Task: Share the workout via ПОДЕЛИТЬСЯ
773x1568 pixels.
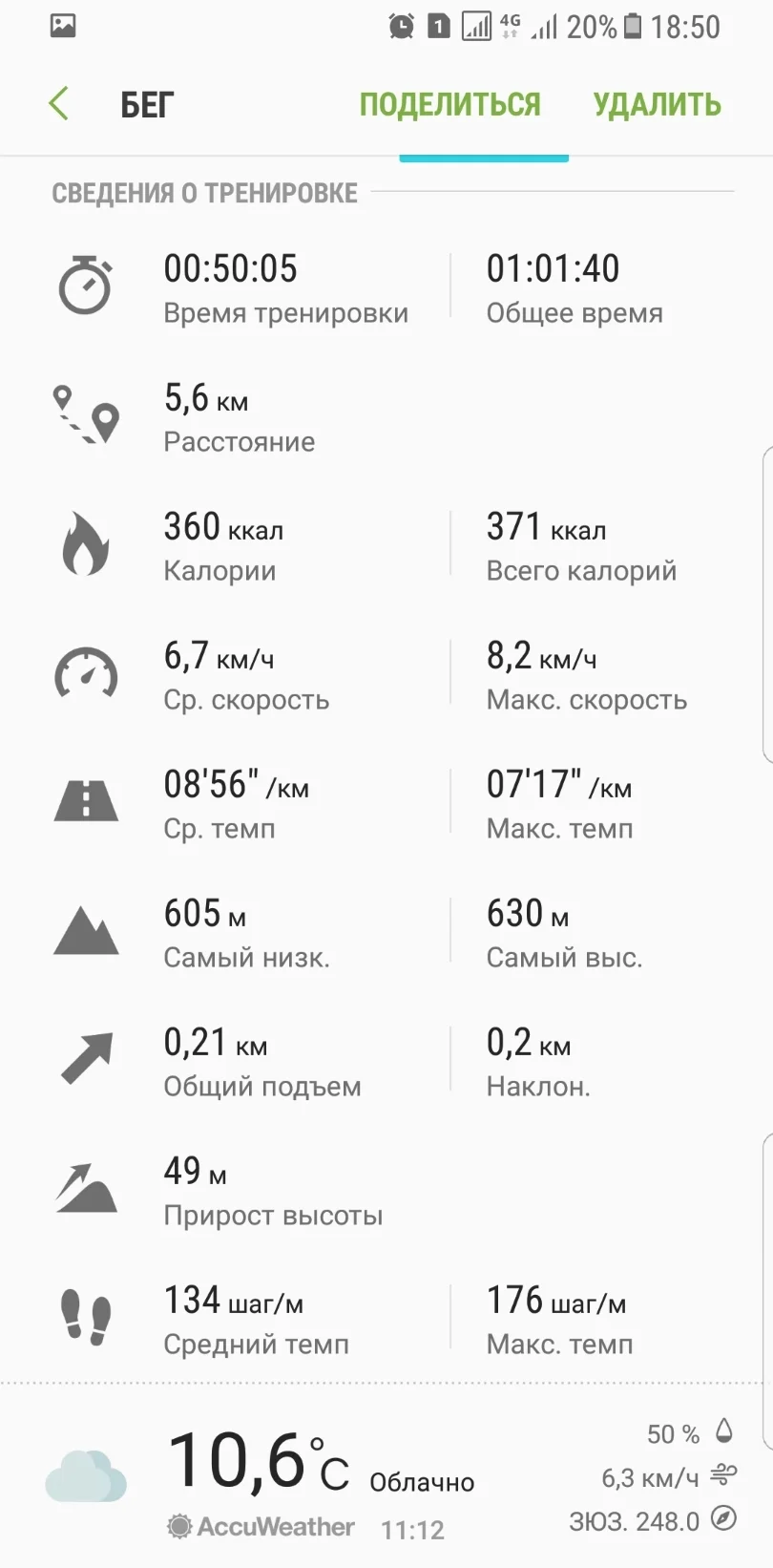Action: pos(449,104)
